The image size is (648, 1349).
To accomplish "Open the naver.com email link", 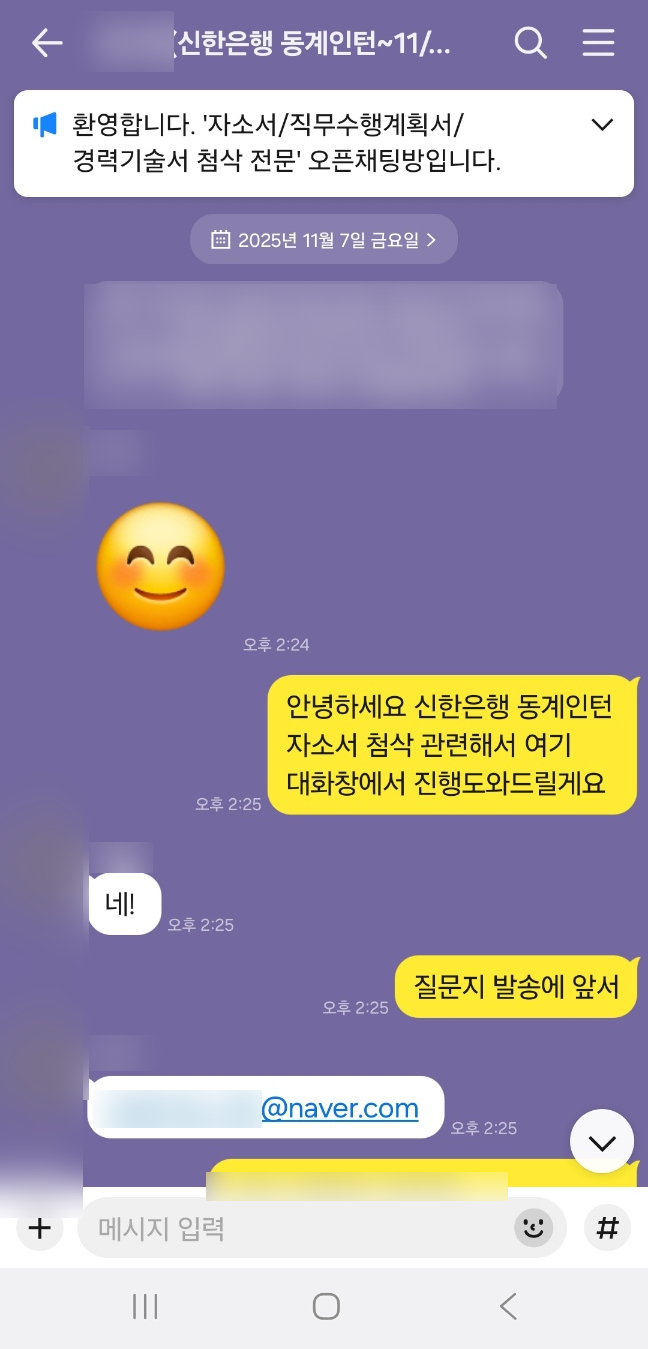I will pyautogui.click(x=340, y=1108).
